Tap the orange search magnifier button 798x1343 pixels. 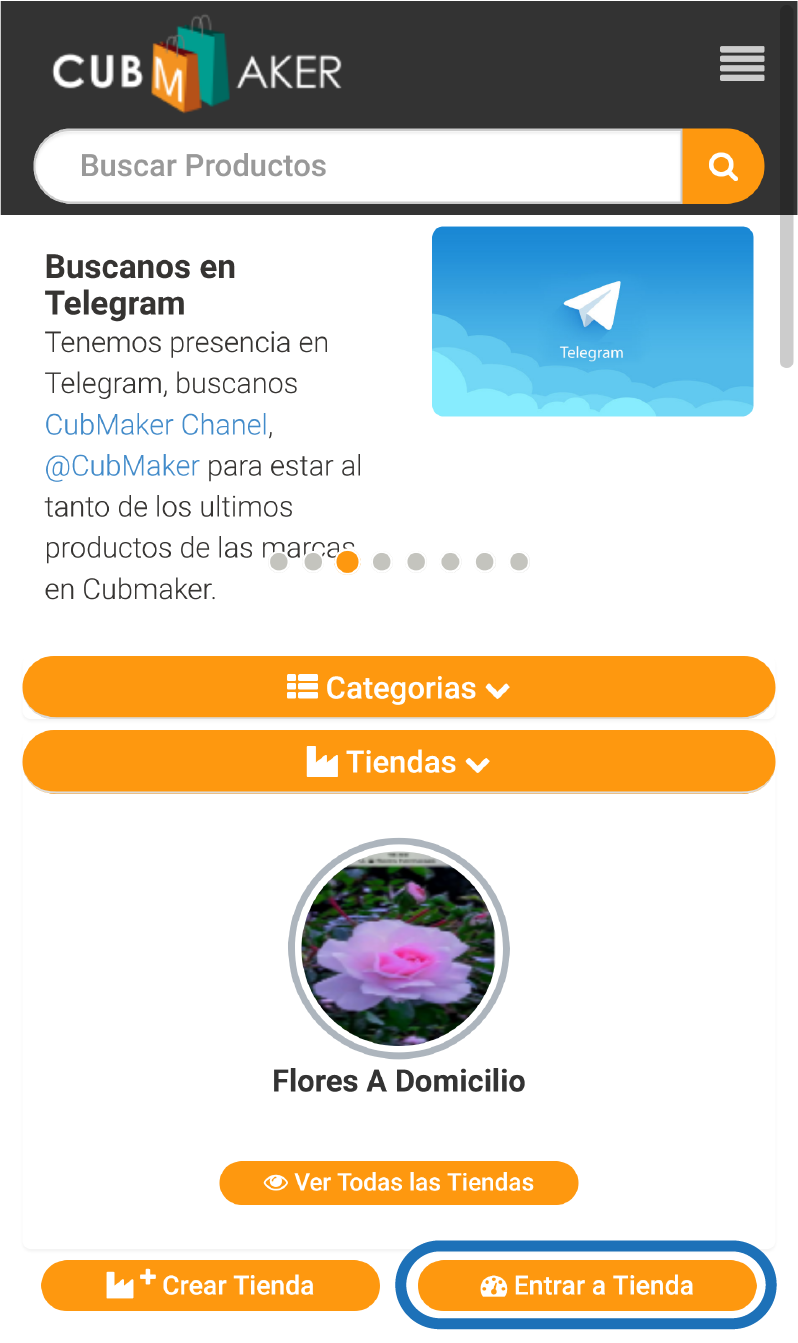pyautogui.click(x=722, y=166)
